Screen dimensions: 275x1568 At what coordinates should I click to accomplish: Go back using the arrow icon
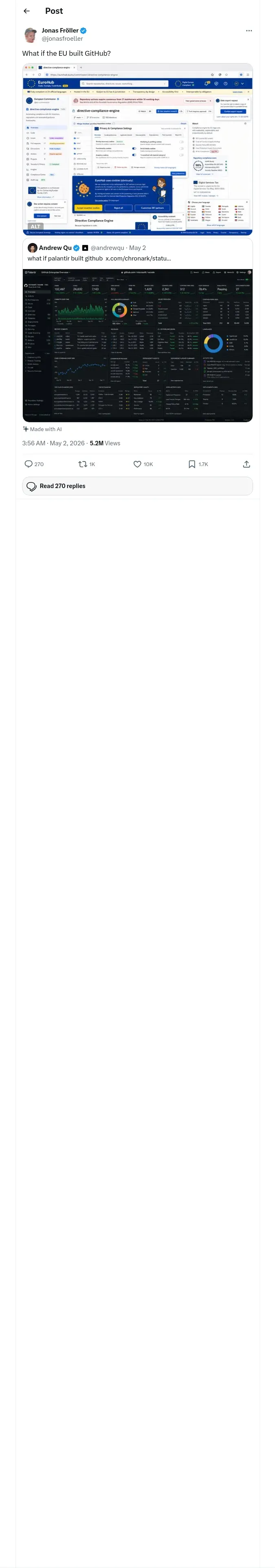pos(26,11)
